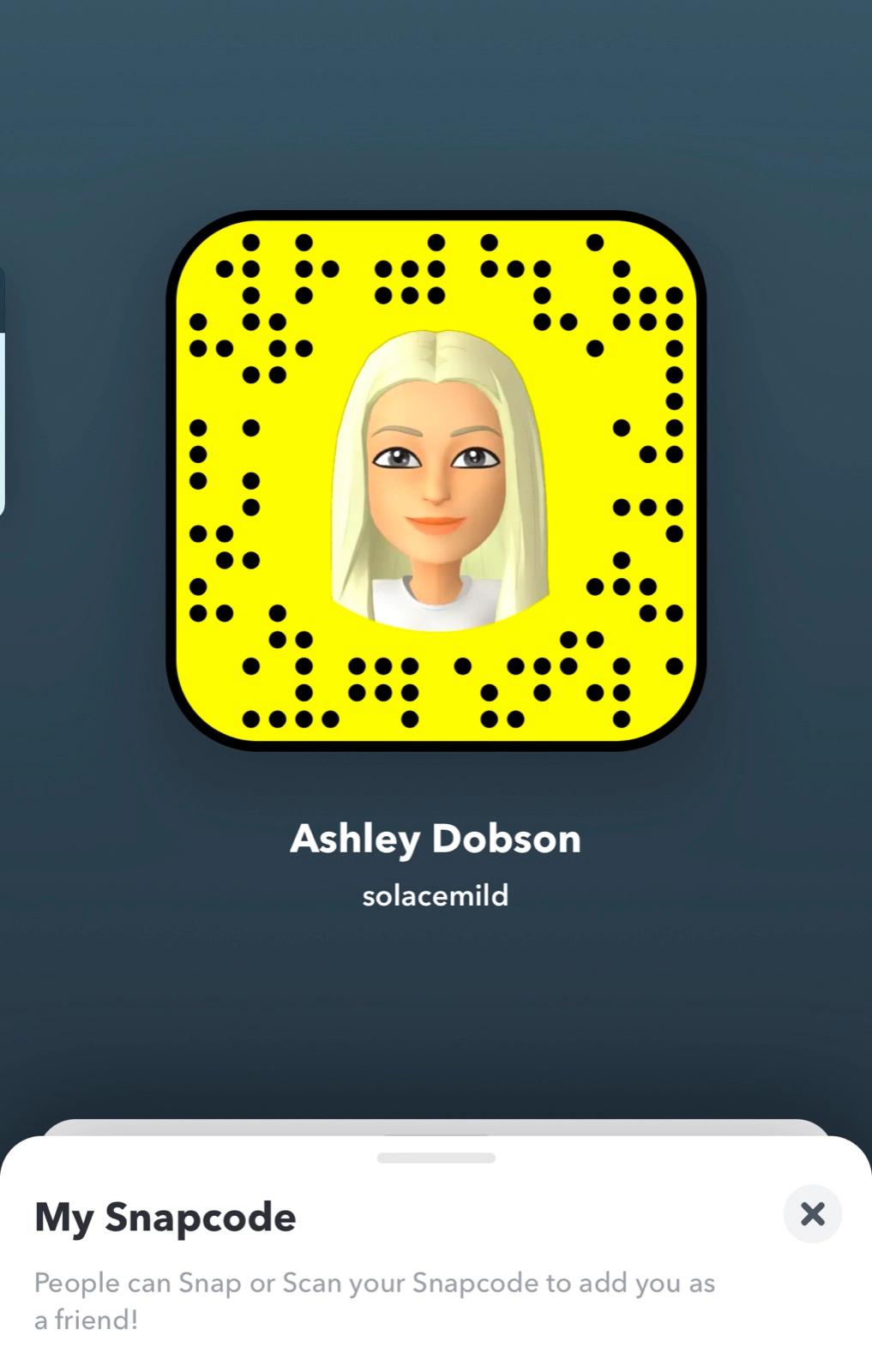Close the My Snapcode sheet

click(x=812, y=1213)
